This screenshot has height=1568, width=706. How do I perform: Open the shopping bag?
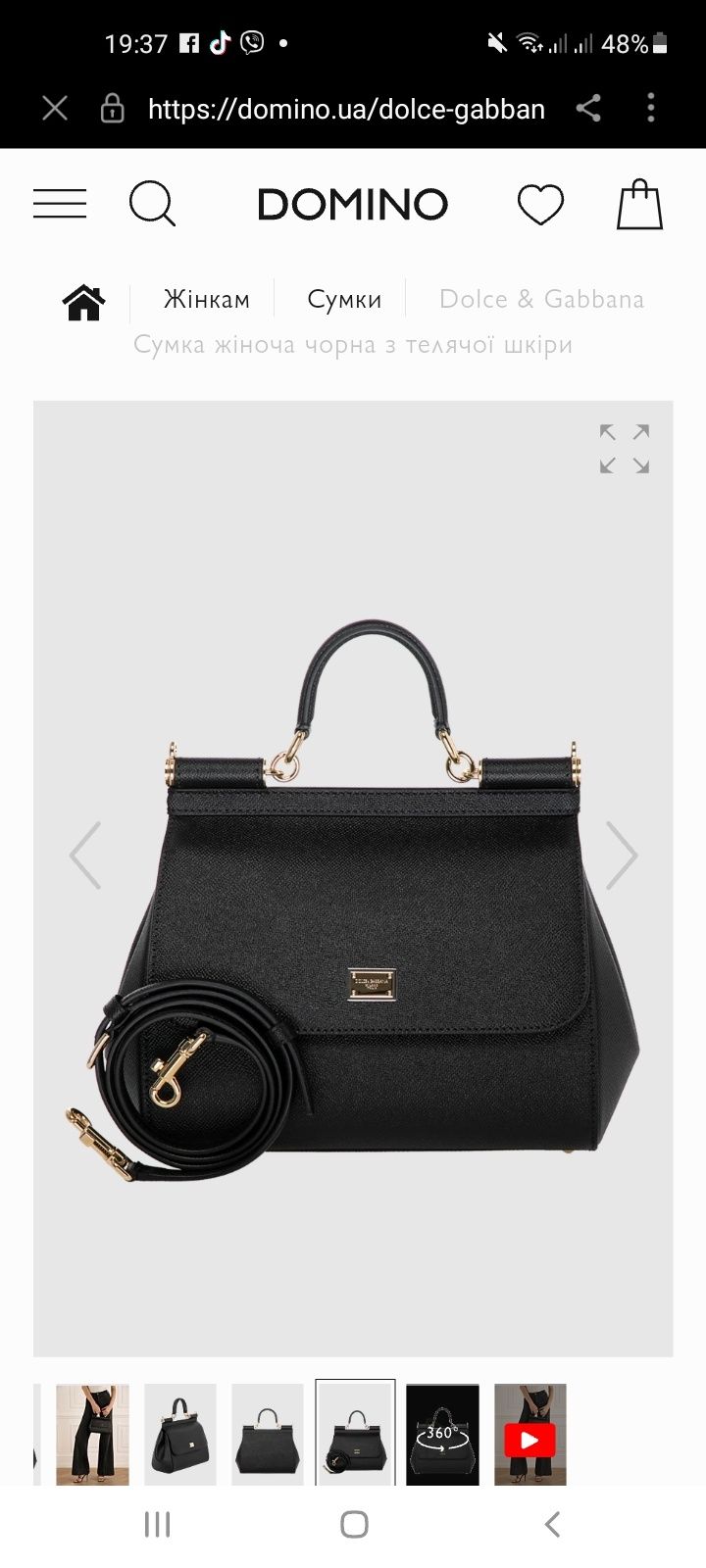(639, 204)
